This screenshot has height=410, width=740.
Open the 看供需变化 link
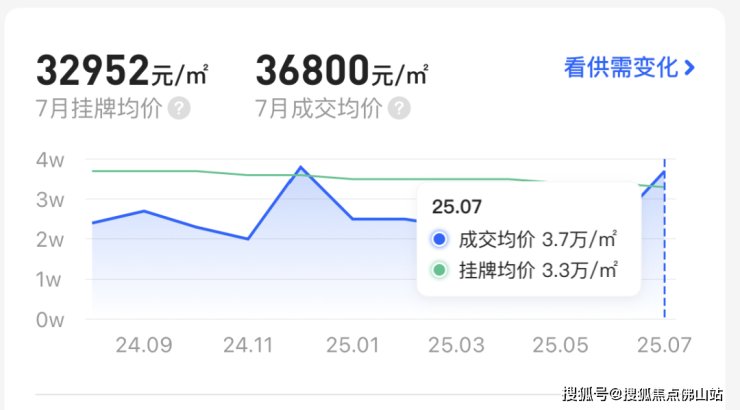pyautogui.click(x=629, y=68)
